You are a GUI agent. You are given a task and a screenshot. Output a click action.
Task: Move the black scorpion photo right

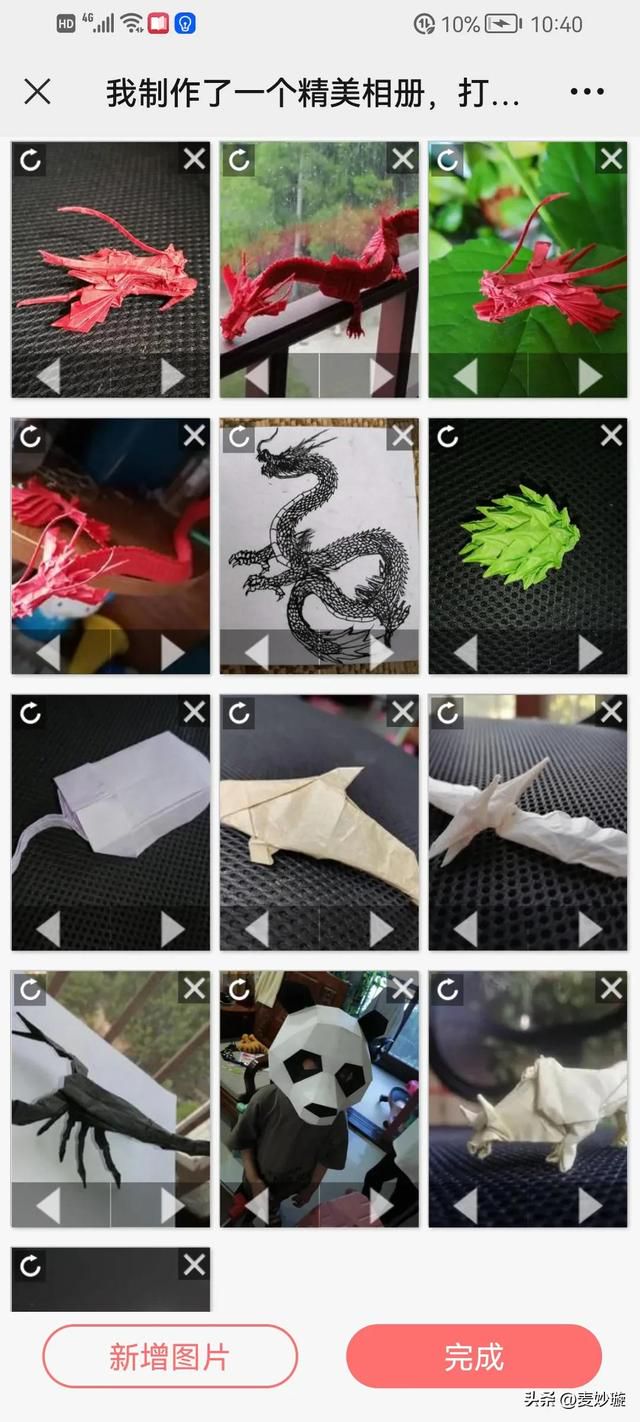172,1205
